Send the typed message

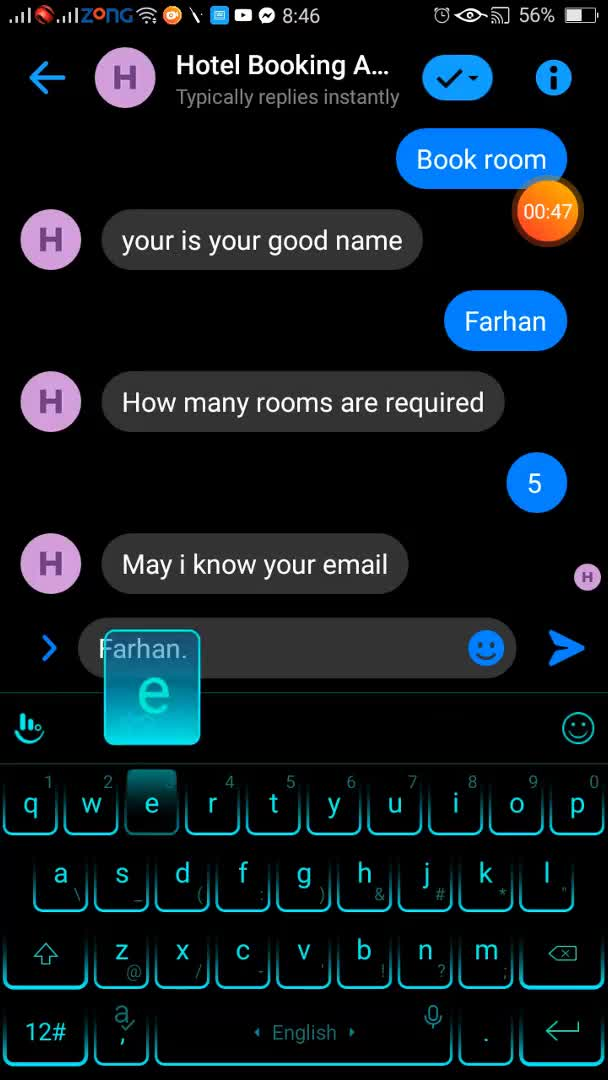(x=566, y=648)
